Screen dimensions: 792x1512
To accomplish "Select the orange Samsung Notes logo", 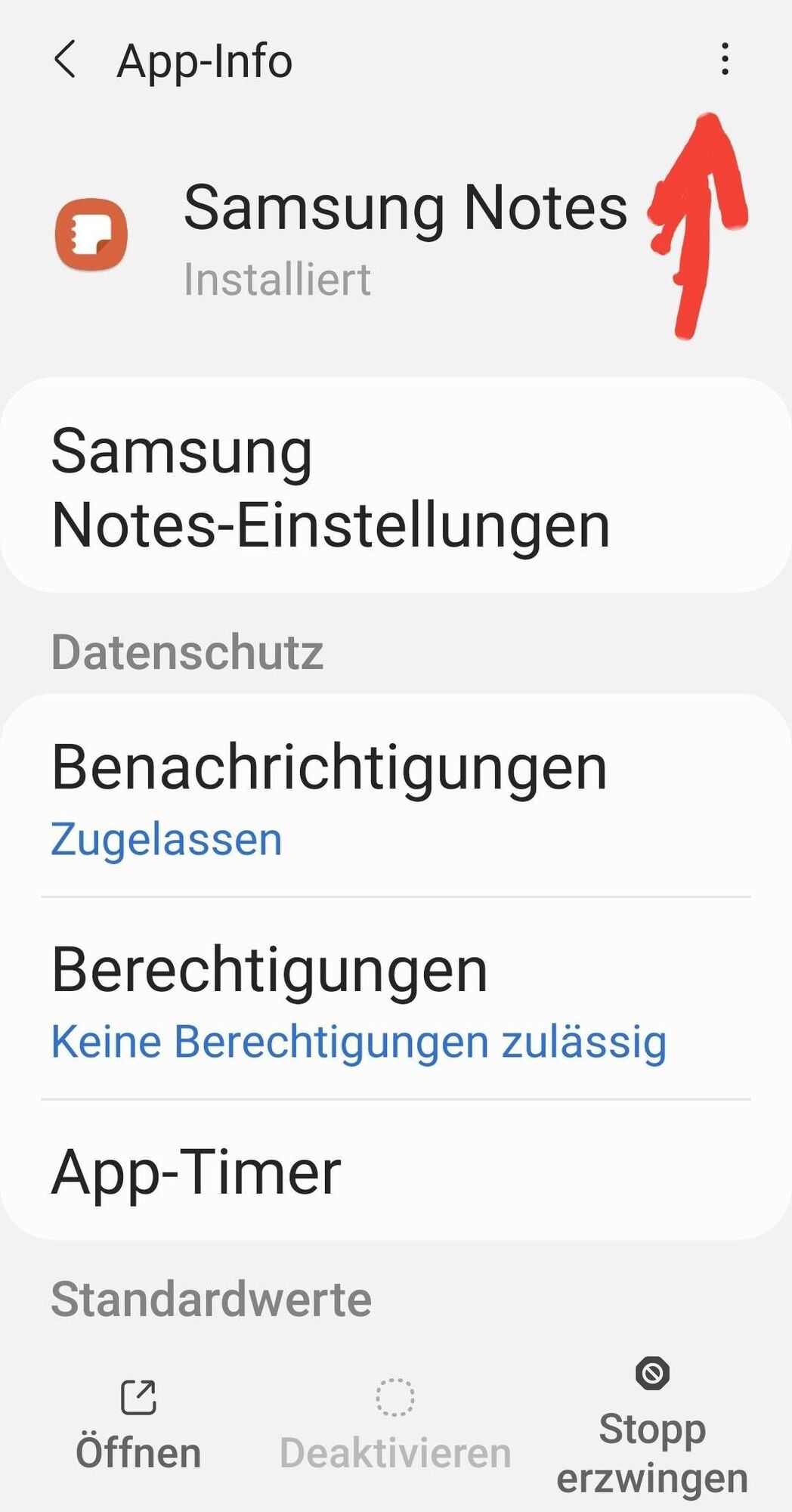I will (90, 234).
